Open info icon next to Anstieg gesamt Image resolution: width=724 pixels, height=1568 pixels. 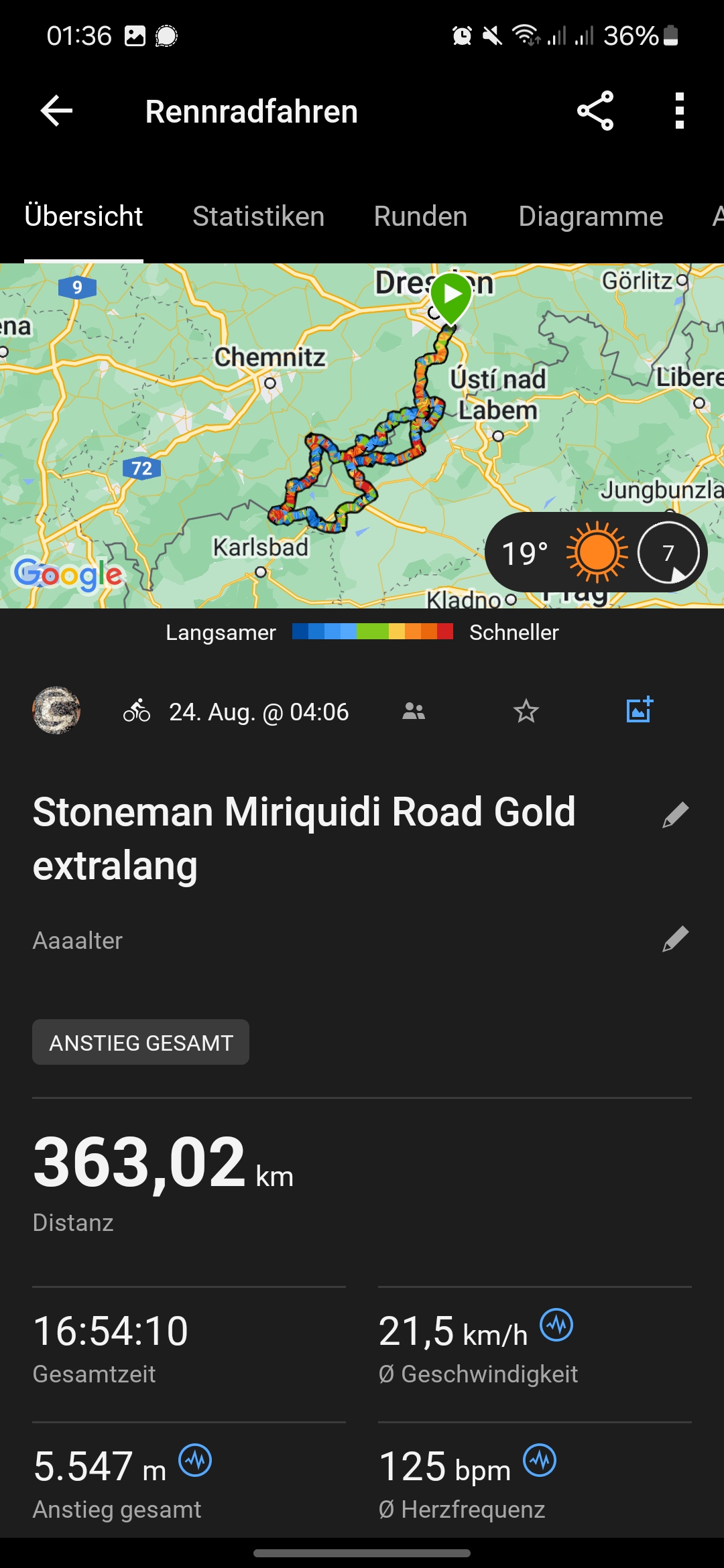point(195,1460)
